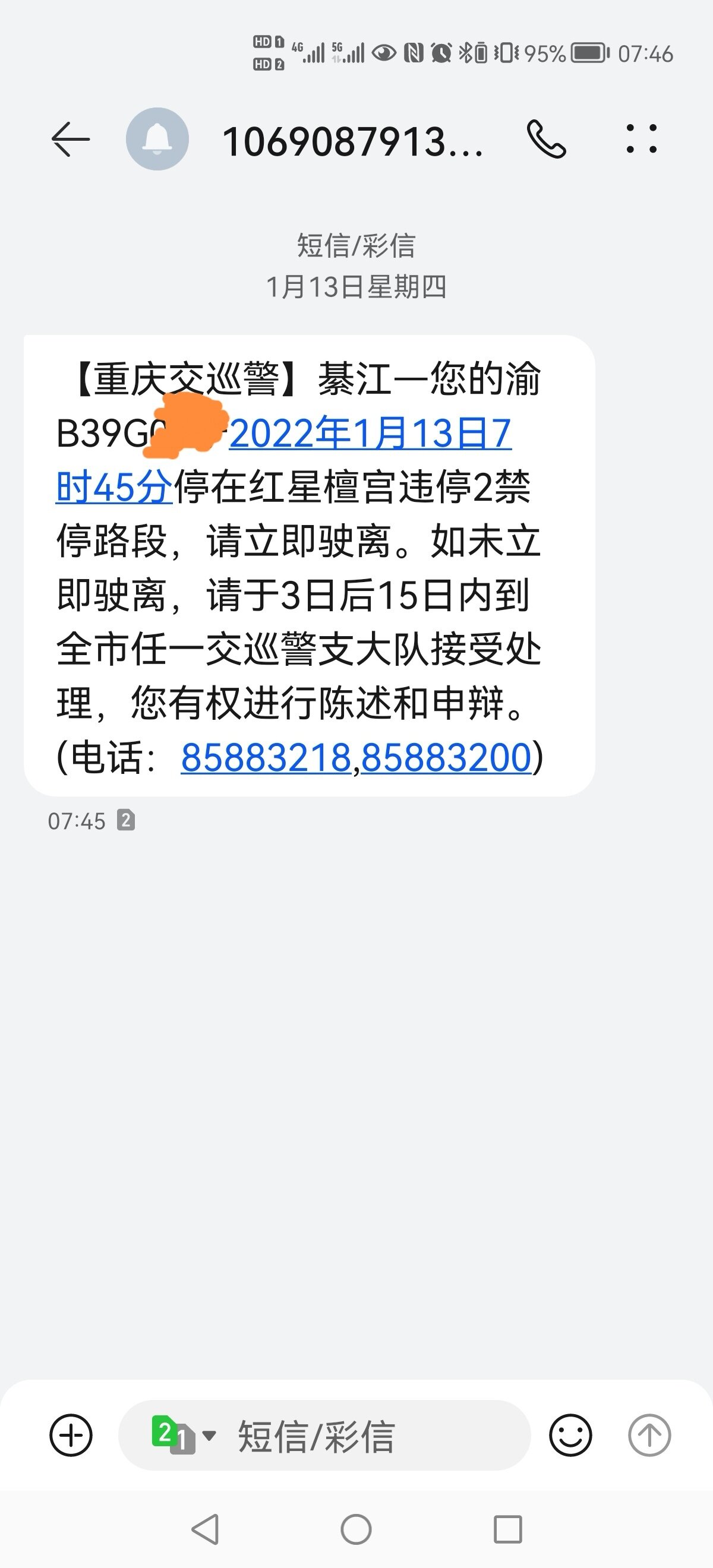Image resolution: width=713 pixels, height=1568 pixels.
Task: Dial the linked number 85883200
Action: click(446, 758)
